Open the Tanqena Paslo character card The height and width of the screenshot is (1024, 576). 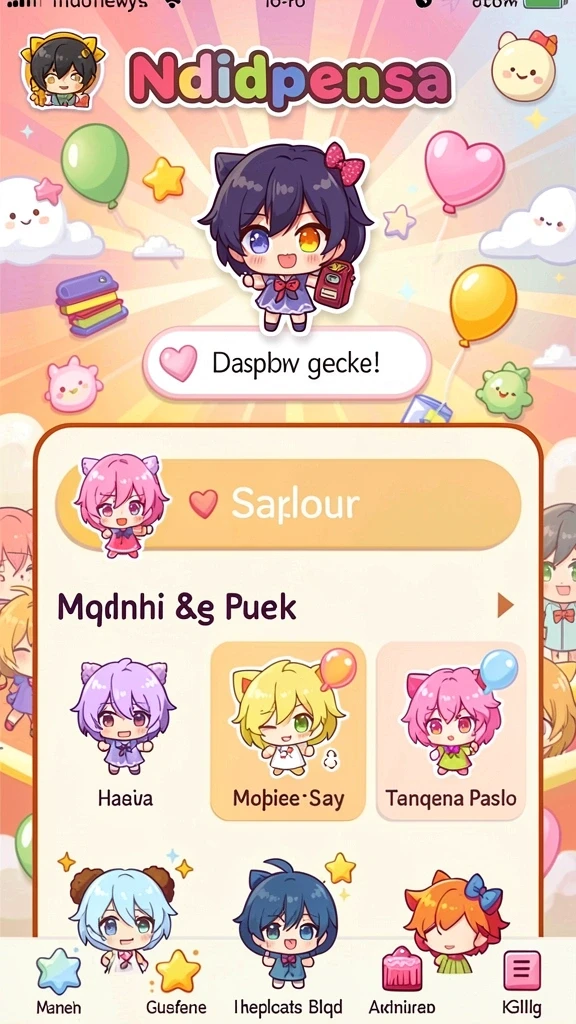[x=451, y=731]
